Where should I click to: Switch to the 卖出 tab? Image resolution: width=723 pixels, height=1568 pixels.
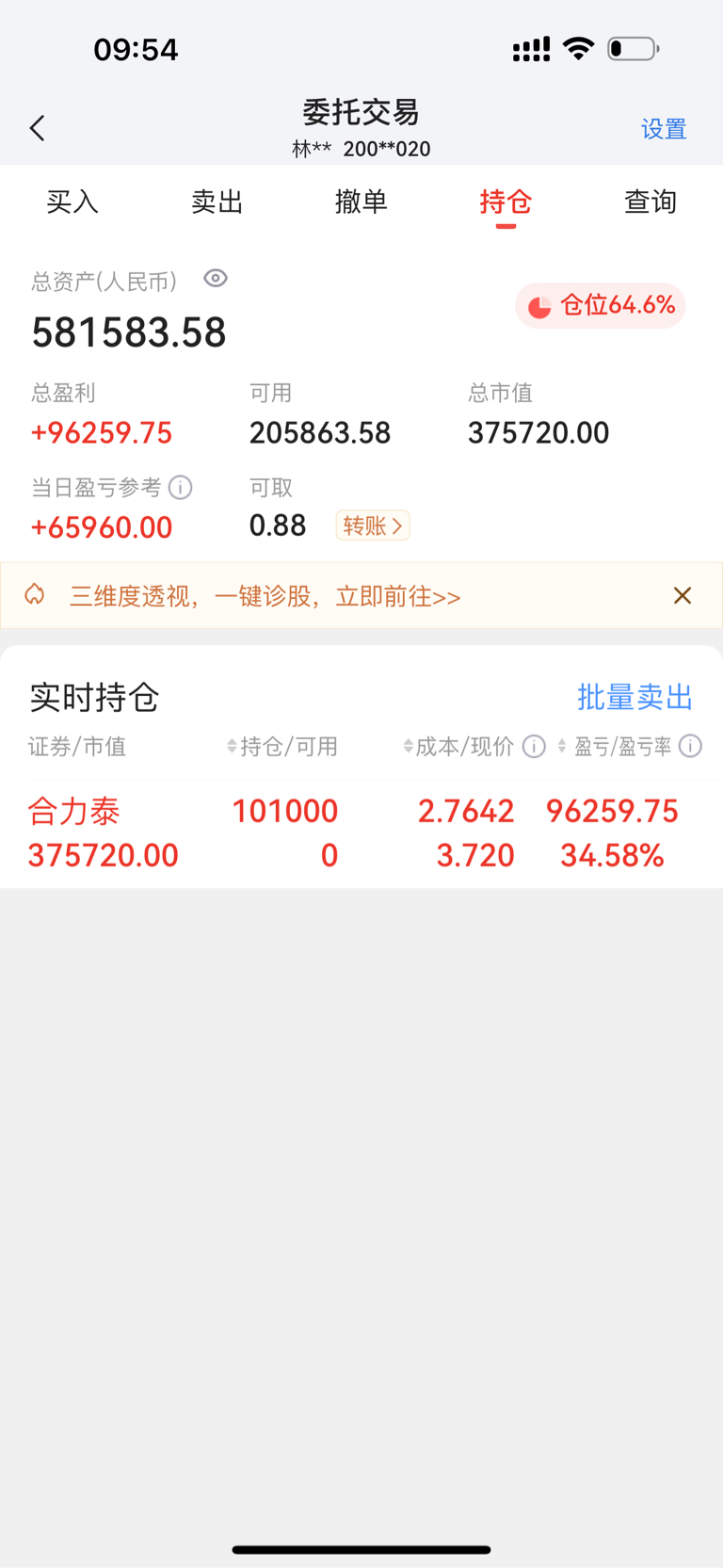click(x=217, y=202)
